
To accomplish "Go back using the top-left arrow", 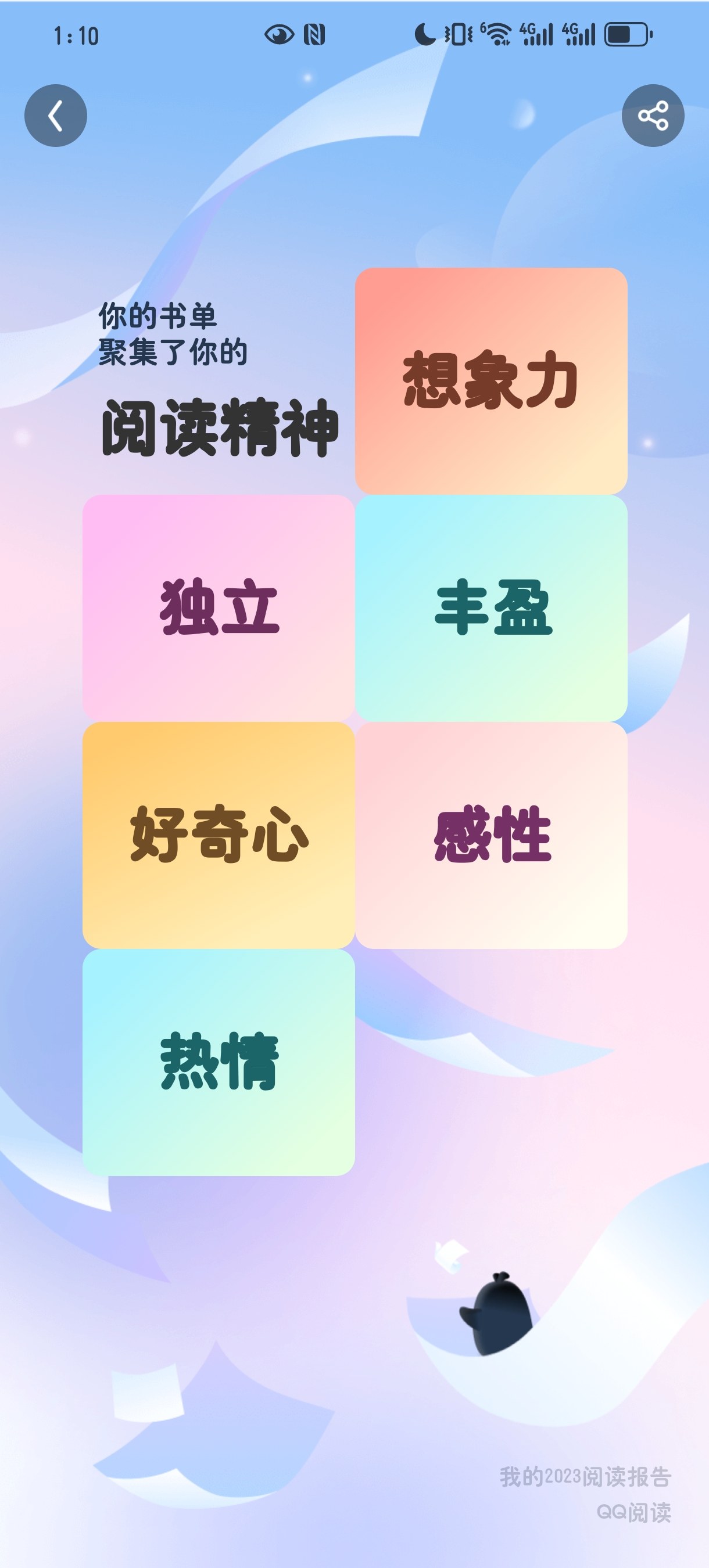I will (55, 116).
